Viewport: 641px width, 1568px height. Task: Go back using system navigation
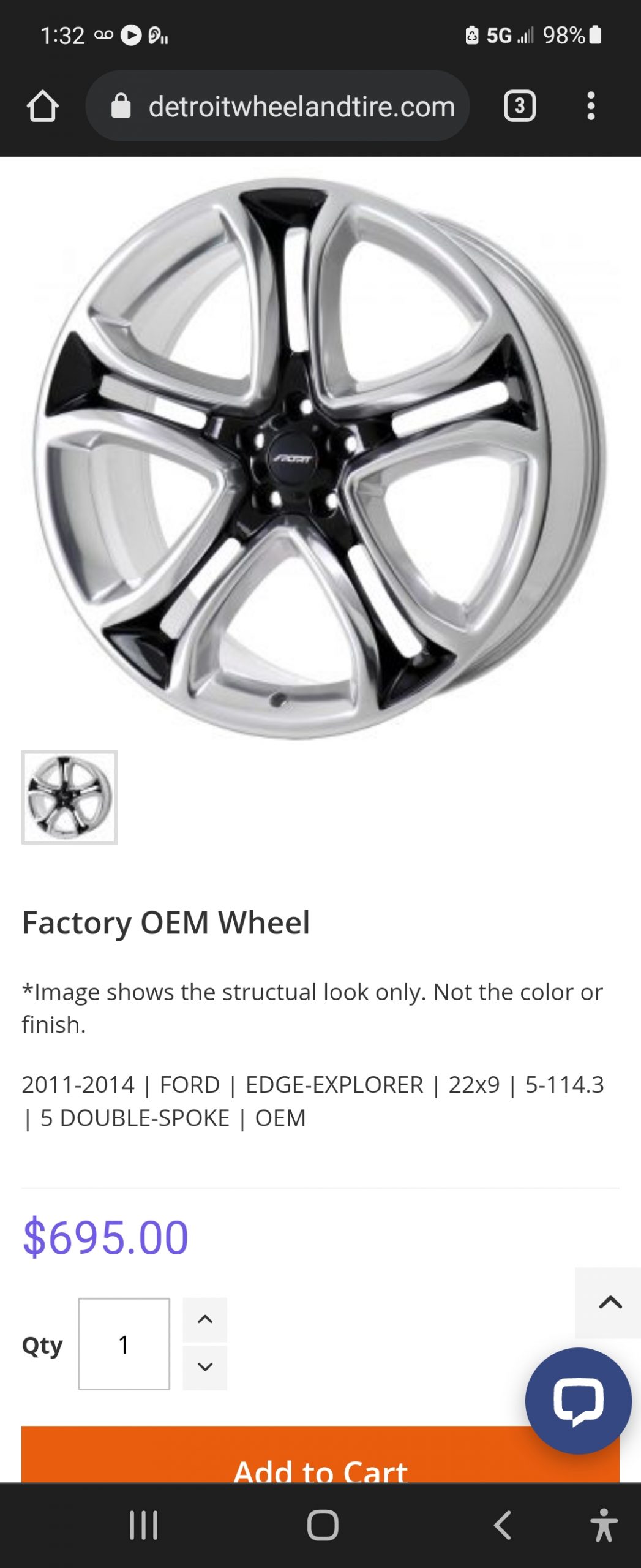tap(503, 1525)
